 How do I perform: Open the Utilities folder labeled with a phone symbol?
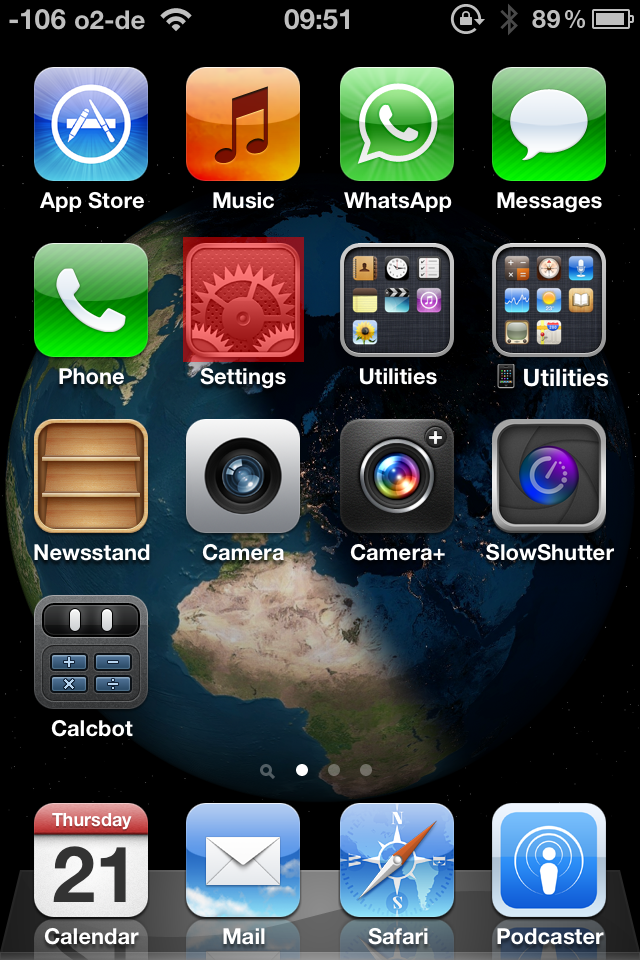pyautogui.click(x=549, y=300)
